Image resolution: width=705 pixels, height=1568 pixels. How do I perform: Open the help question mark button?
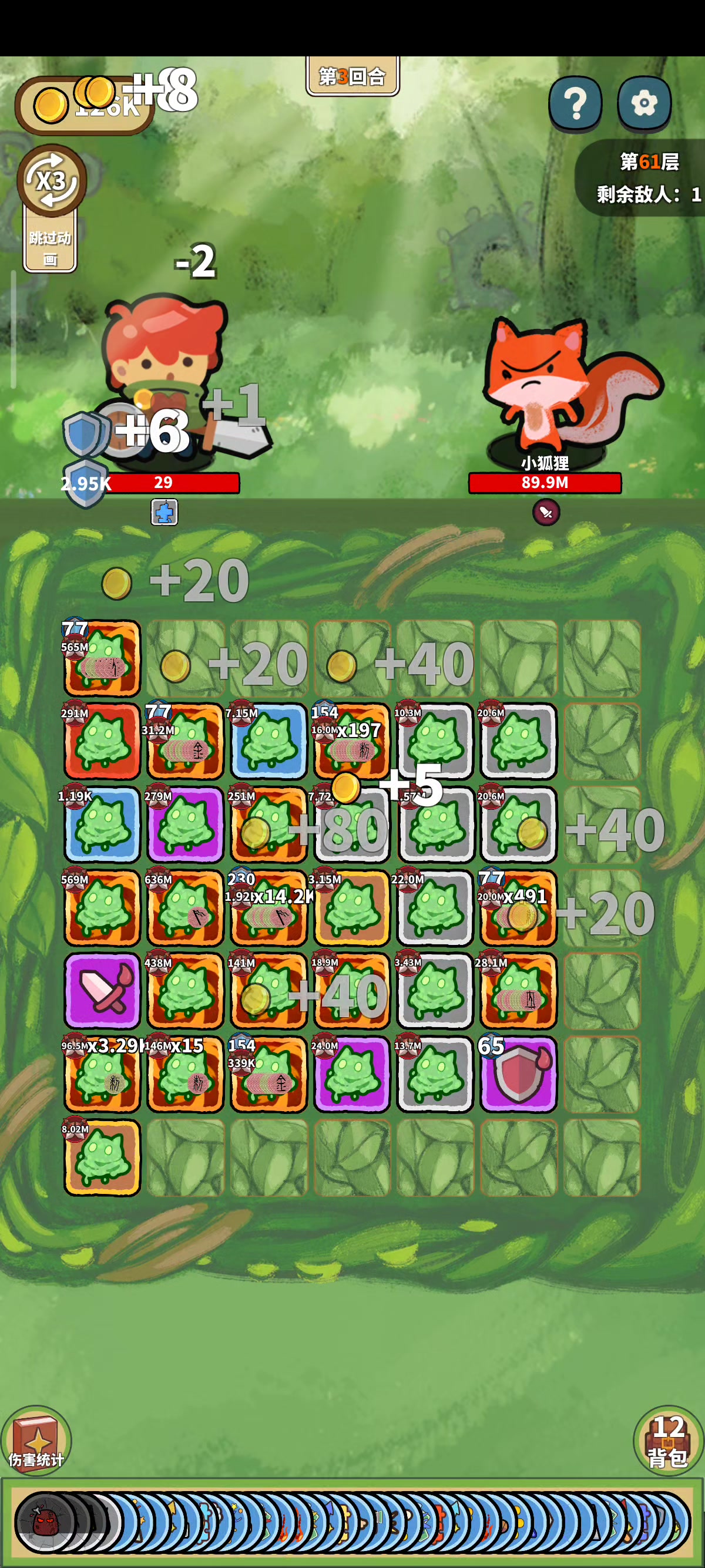(575, 103)
